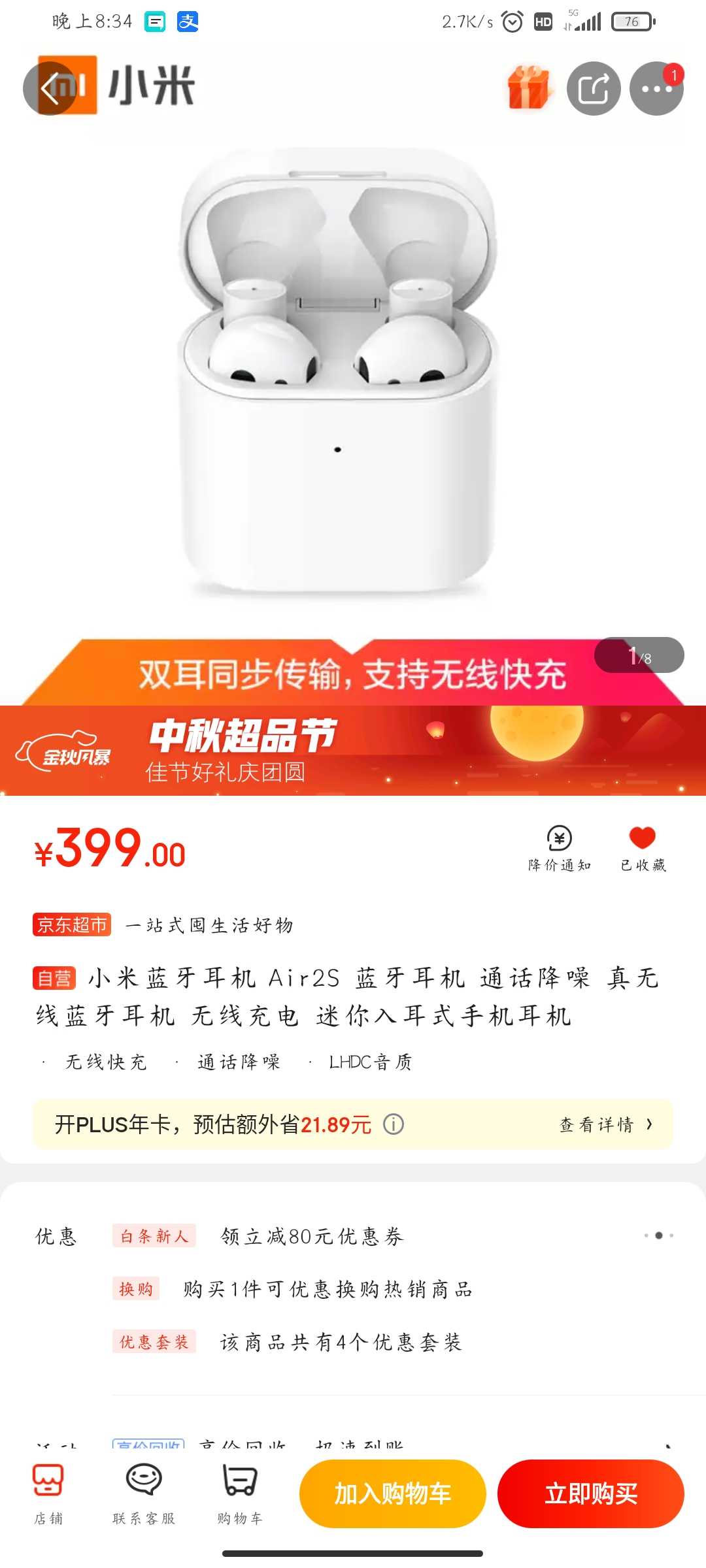
Task: View the 4 优惠套装 bundle deals
Action: (x=287, y=1342)
